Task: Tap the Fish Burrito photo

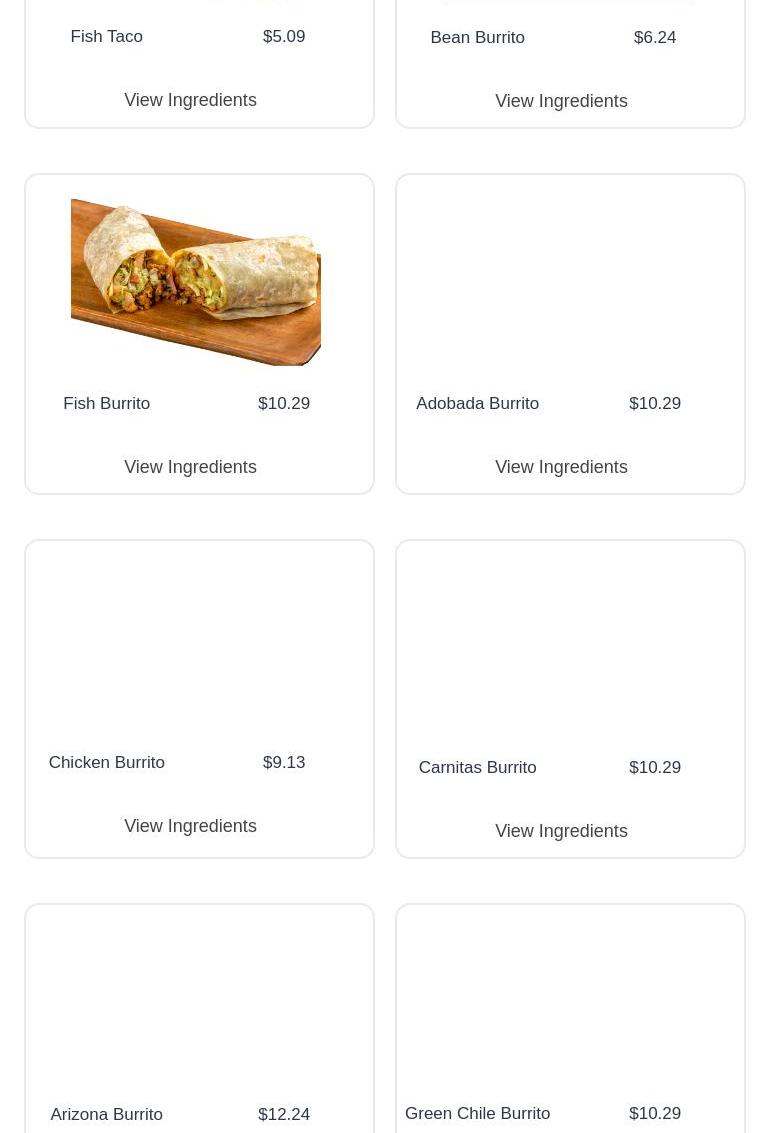Action: point(196,282)
